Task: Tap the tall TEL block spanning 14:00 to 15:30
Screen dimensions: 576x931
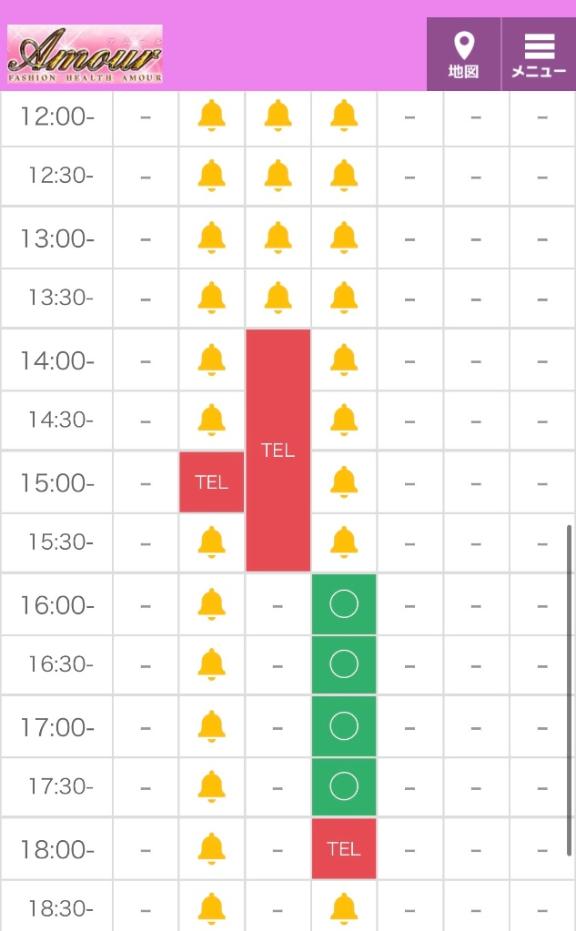Action: point(278,450)
